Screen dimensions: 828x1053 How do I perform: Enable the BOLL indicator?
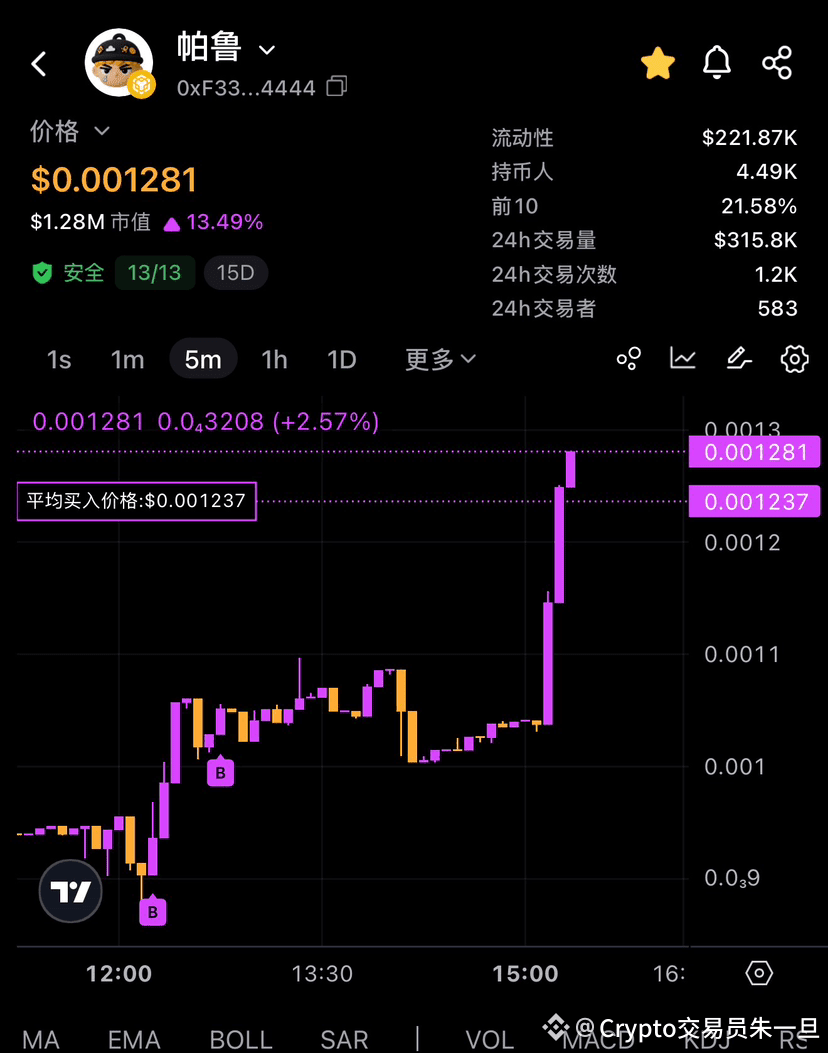241,1040
